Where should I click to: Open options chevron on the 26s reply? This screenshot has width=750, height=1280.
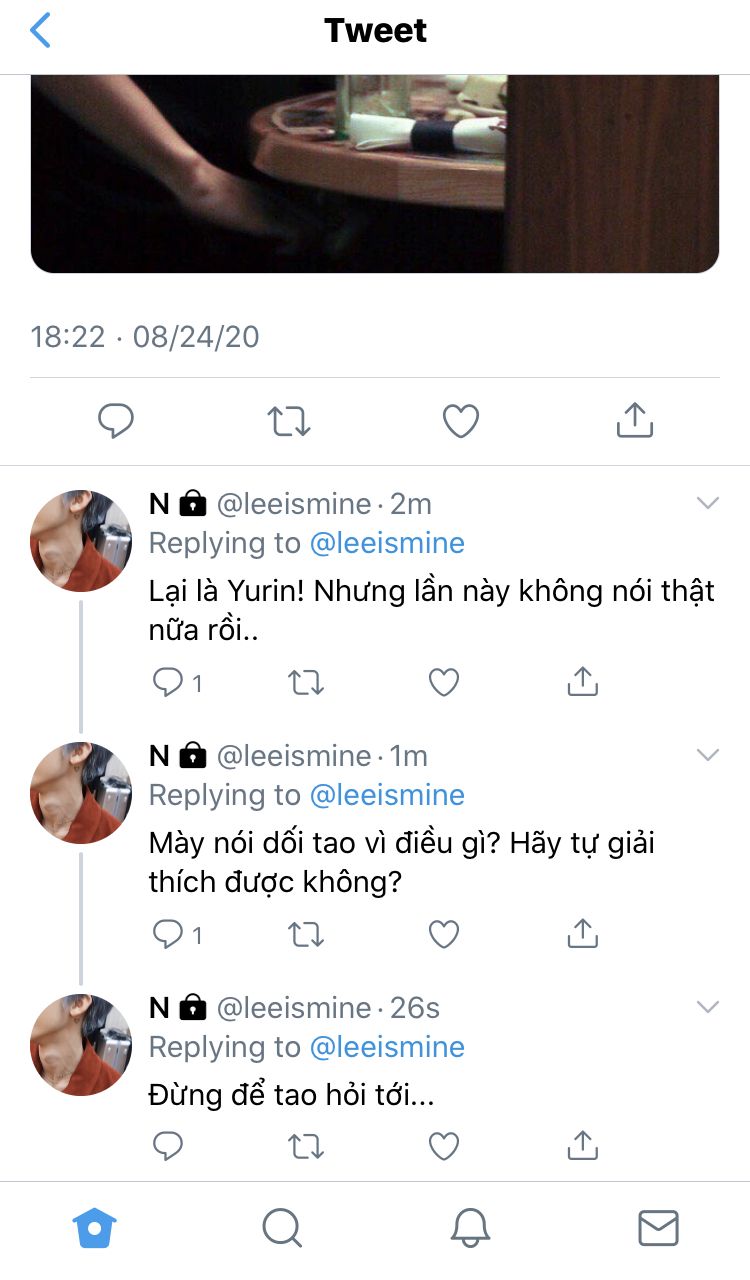tap(708, 1007)
